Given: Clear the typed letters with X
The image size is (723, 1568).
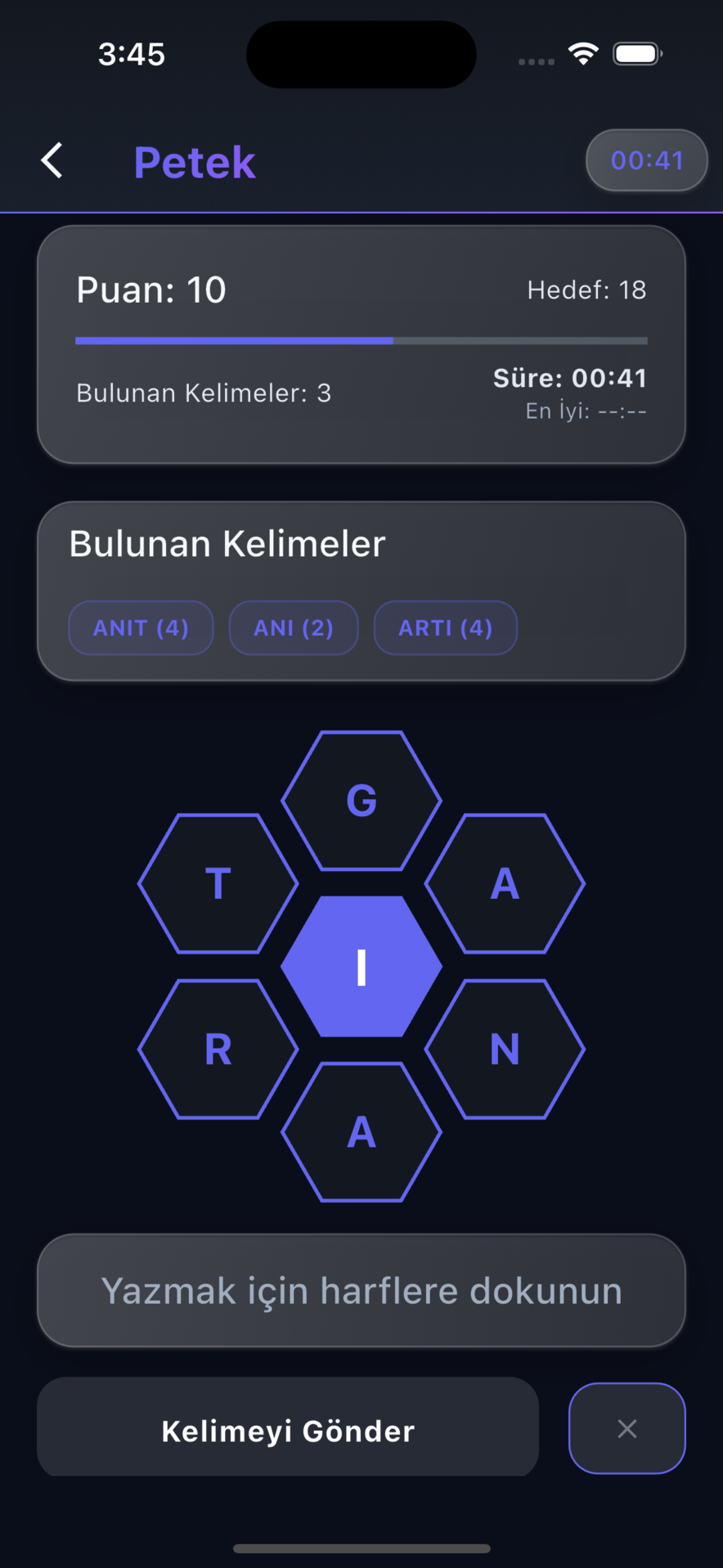Looking at the screenshot, I should pyautogui.click(x=626, y=1428).
